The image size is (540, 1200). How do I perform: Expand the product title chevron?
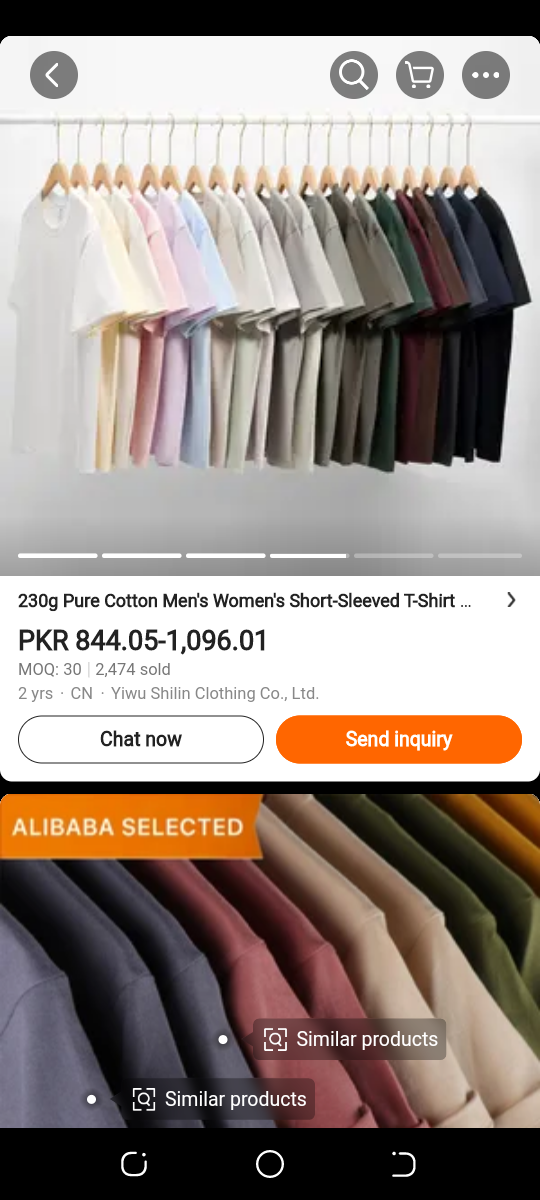[511, 600]
